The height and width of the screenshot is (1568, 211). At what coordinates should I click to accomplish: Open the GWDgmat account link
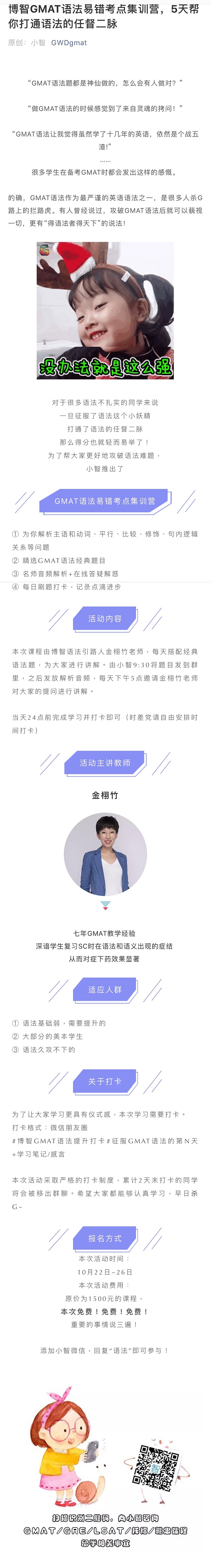click(x=69, y=42)
